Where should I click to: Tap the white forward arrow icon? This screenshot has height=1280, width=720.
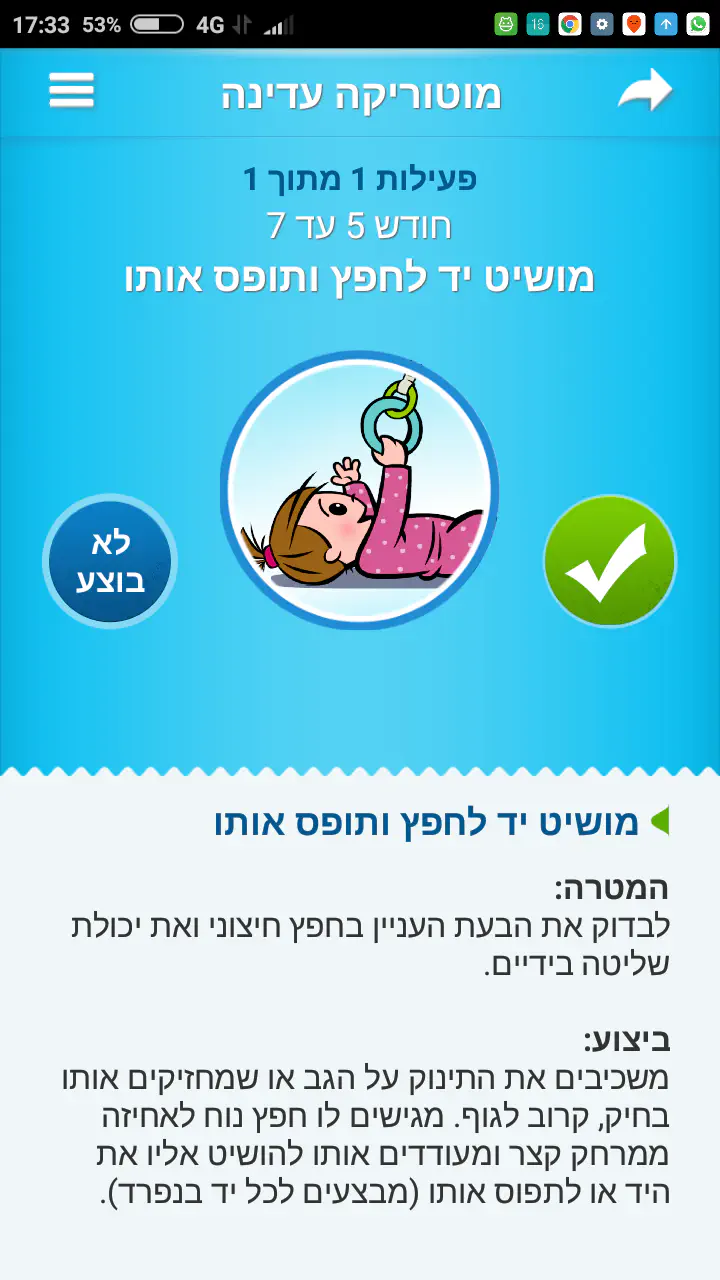point(645,91)
